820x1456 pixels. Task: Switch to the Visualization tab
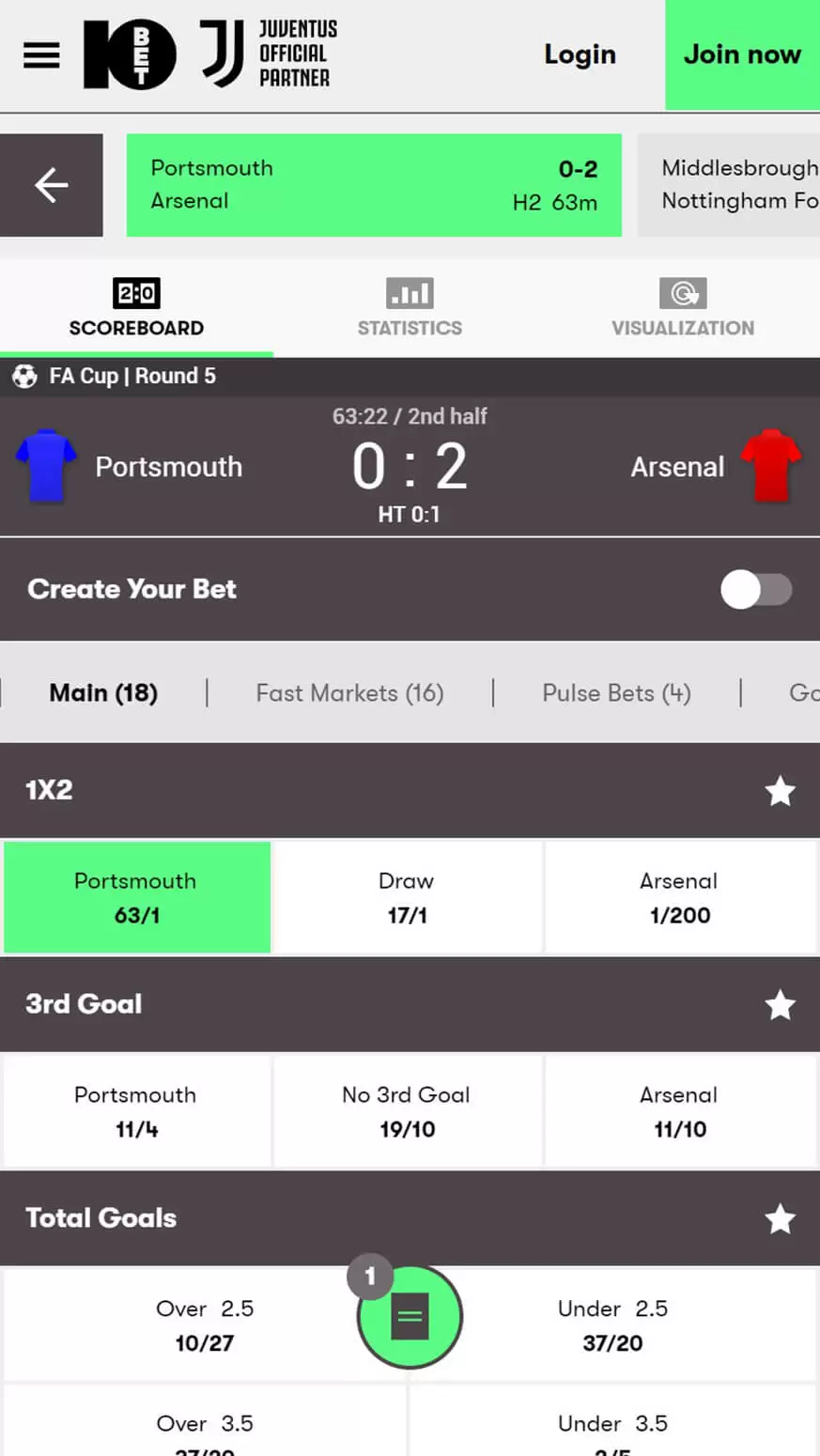(683, 308)
